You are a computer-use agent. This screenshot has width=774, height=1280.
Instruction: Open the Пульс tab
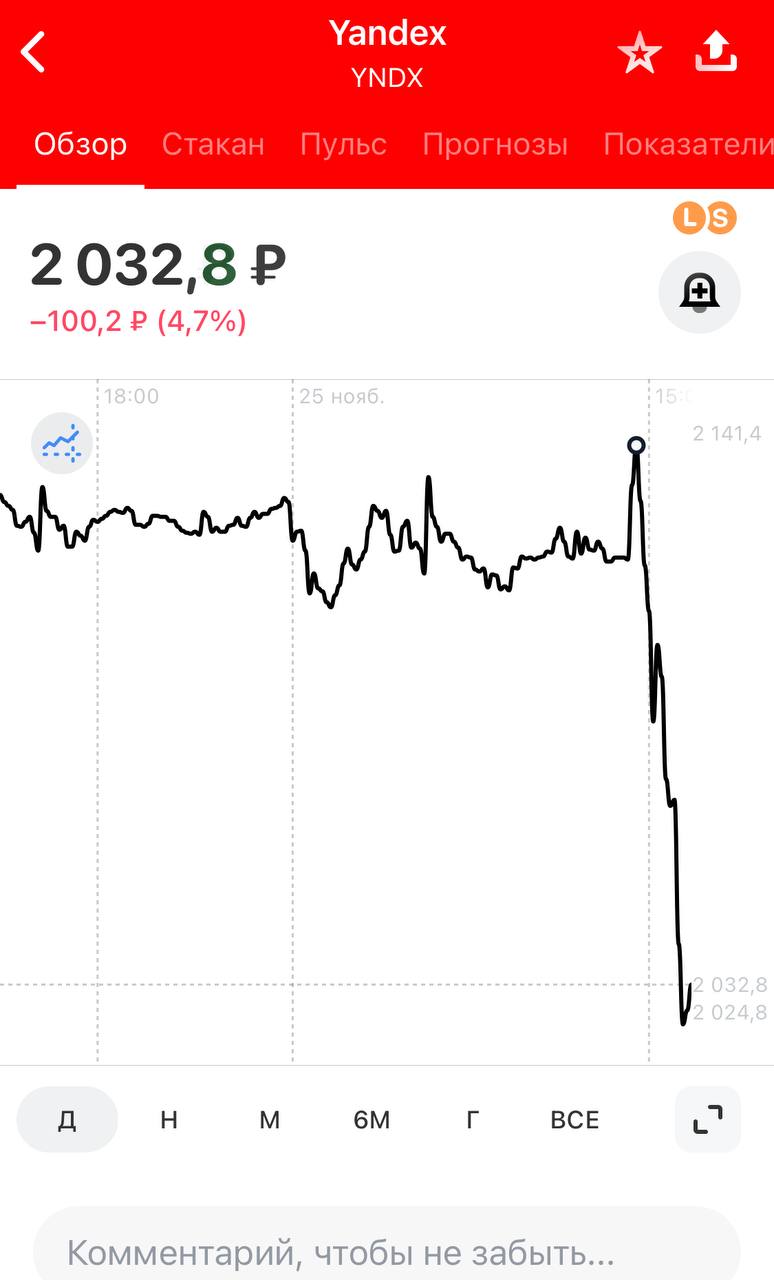tap(343, 144)
